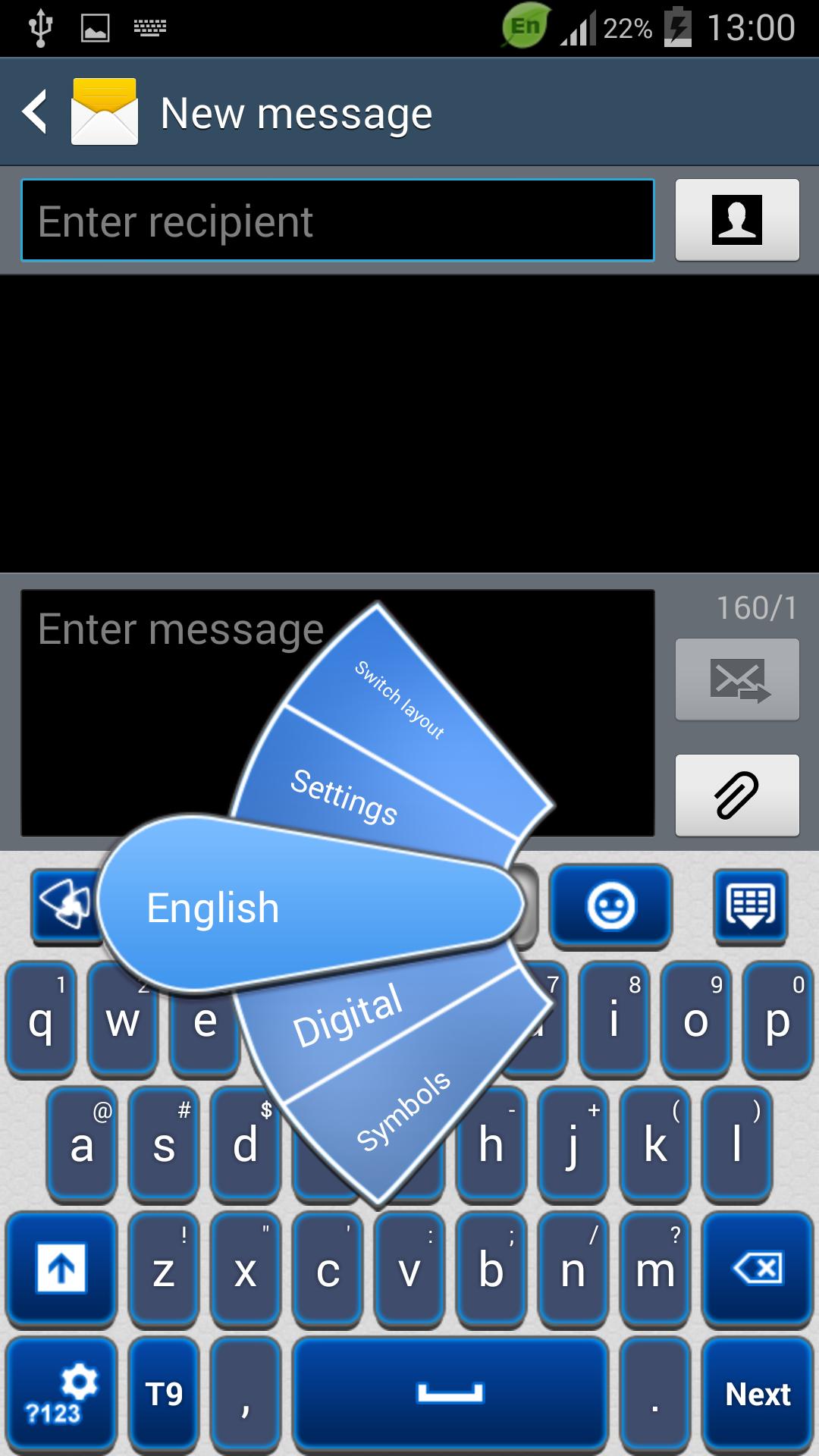The width and height of the screenshot is (819, 1456).
Task: Select Digital in the fan menu
Action: pyautogui.click(x=356, y=1016)
